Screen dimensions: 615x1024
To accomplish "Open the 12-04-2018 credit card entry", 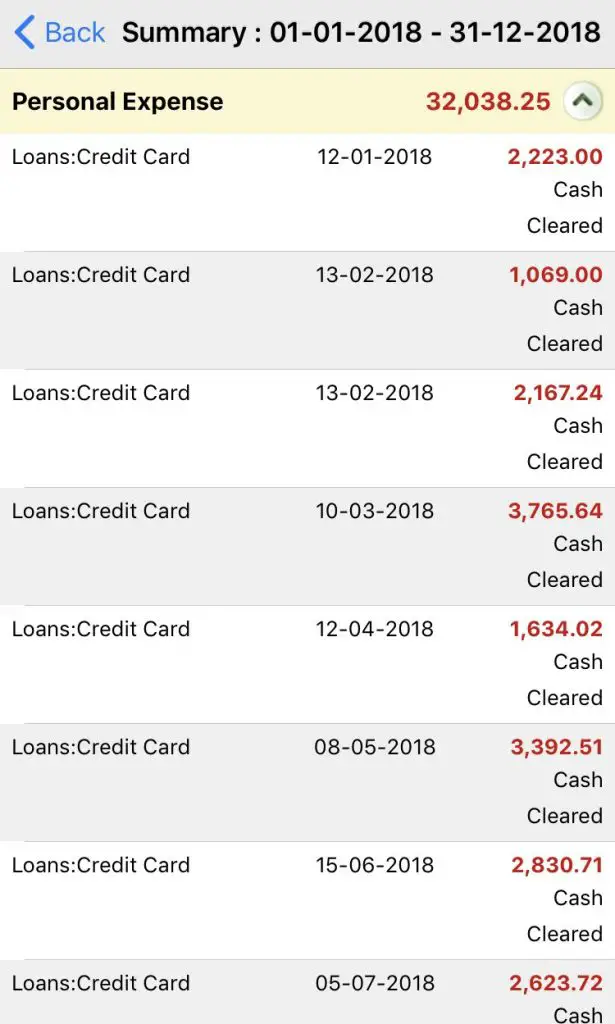I will (x=308, y=665).
